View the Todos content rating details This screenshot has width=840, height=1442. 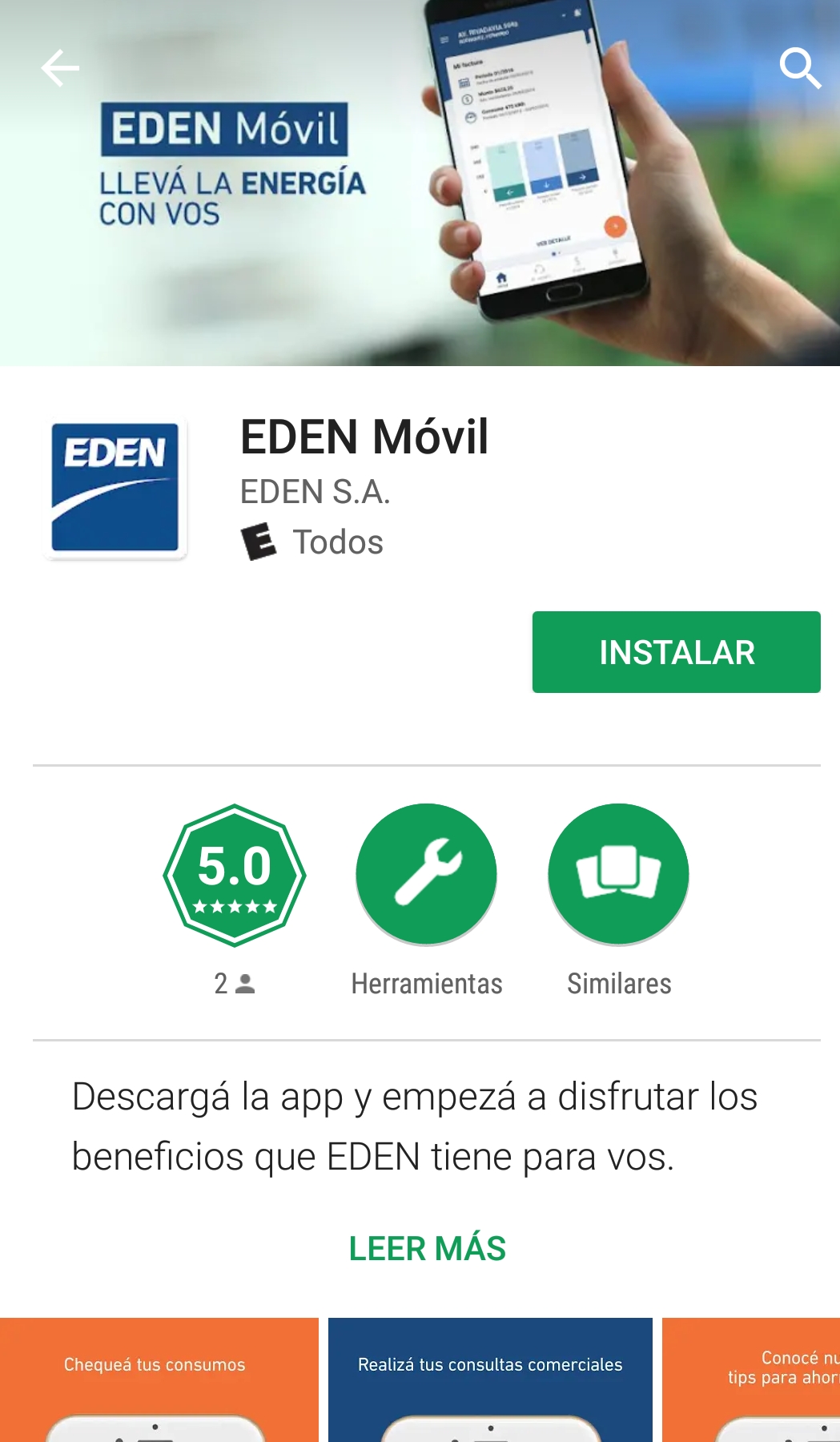[312, 542]
